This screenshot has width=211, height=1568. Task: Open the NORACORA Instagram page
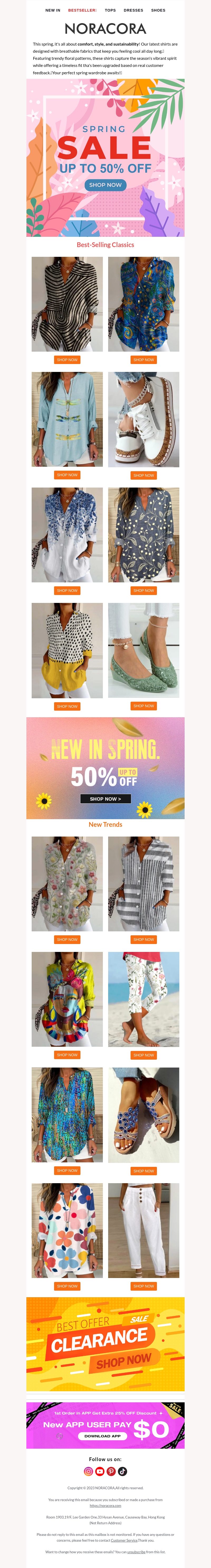(88, 1471)
